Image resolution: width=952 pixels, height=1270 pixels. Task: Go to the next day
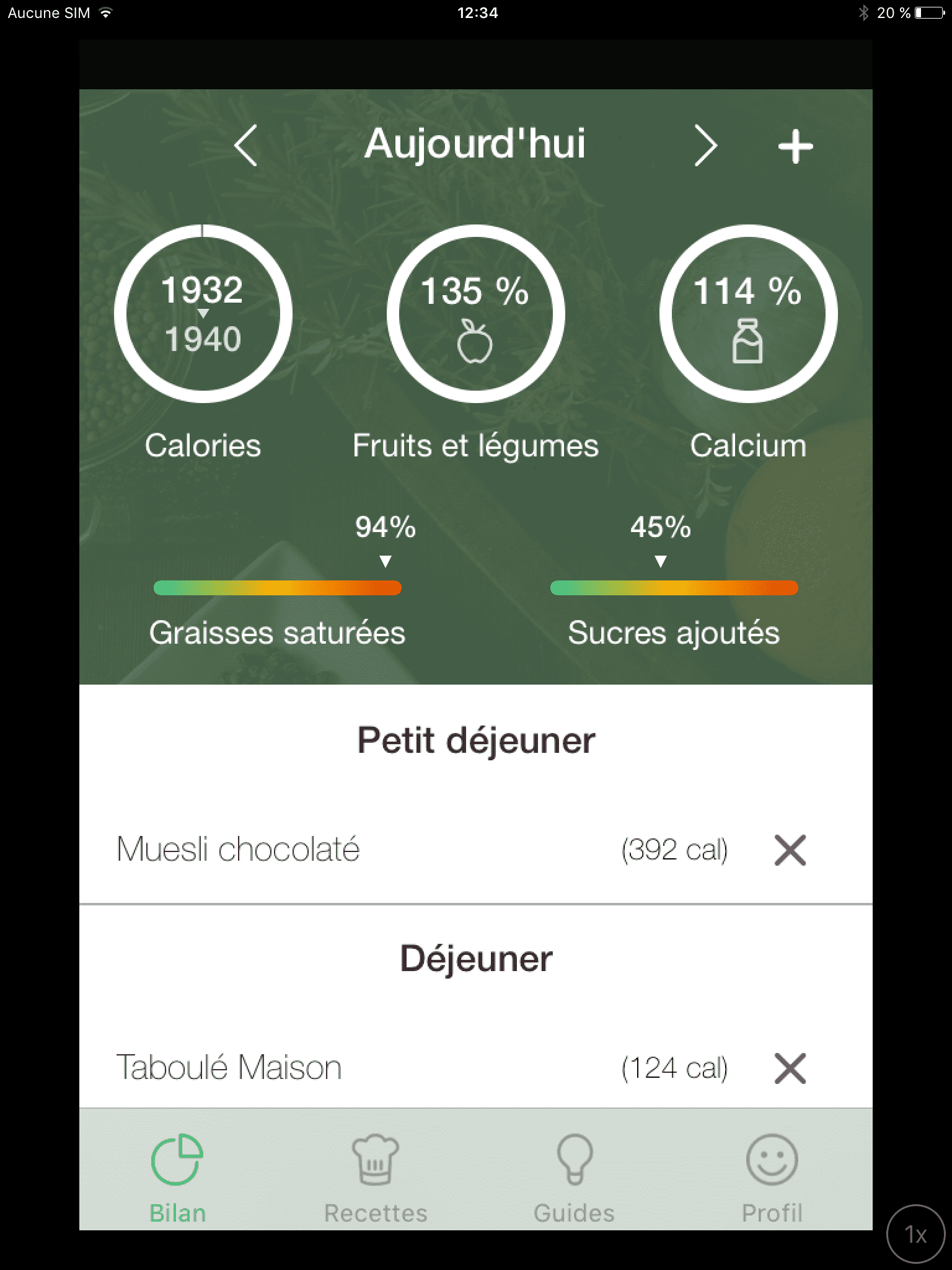(x=705, y=146)
